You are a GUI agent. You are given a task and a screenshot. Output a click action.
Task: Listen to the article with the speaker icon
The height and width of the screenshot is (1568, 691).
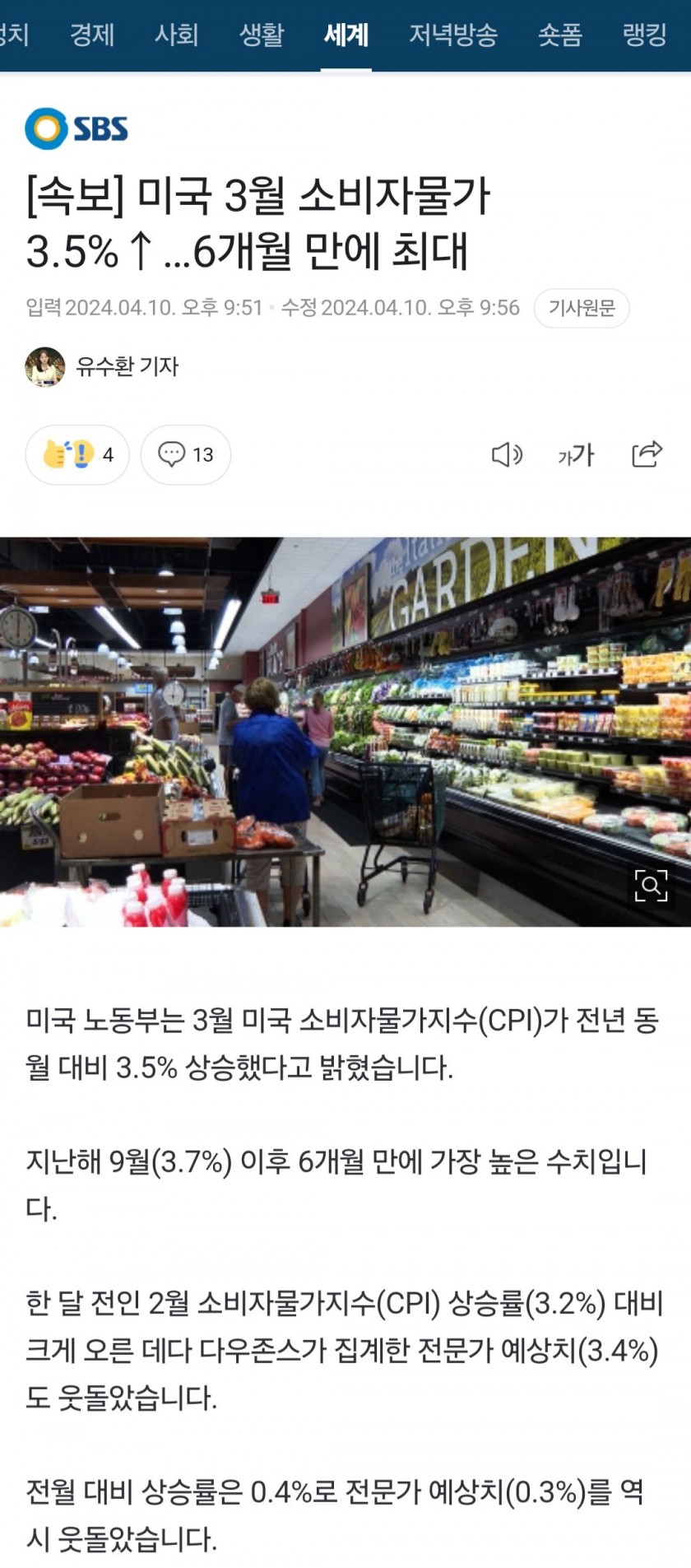pos(506,454)
